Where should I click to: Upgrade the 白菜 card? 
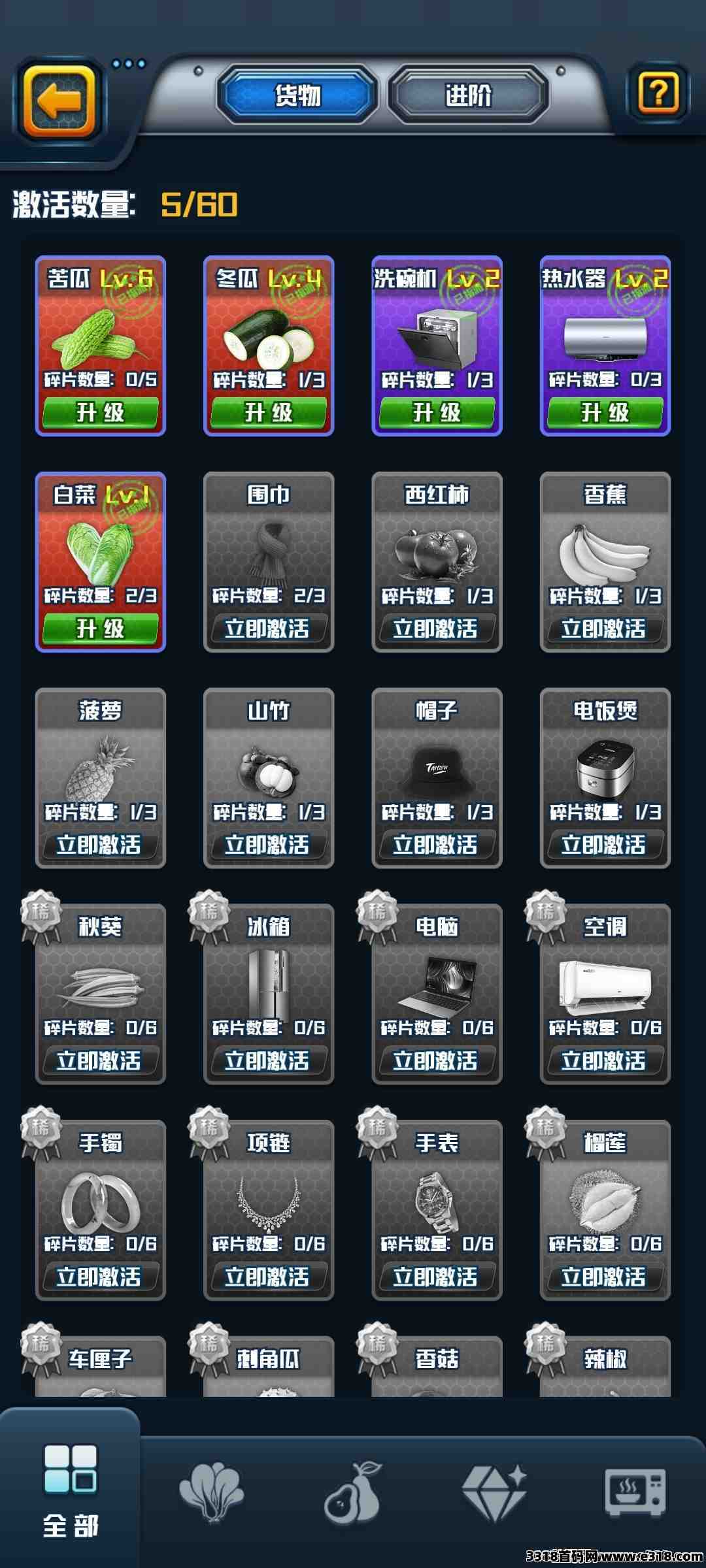[x=100, y=629]
